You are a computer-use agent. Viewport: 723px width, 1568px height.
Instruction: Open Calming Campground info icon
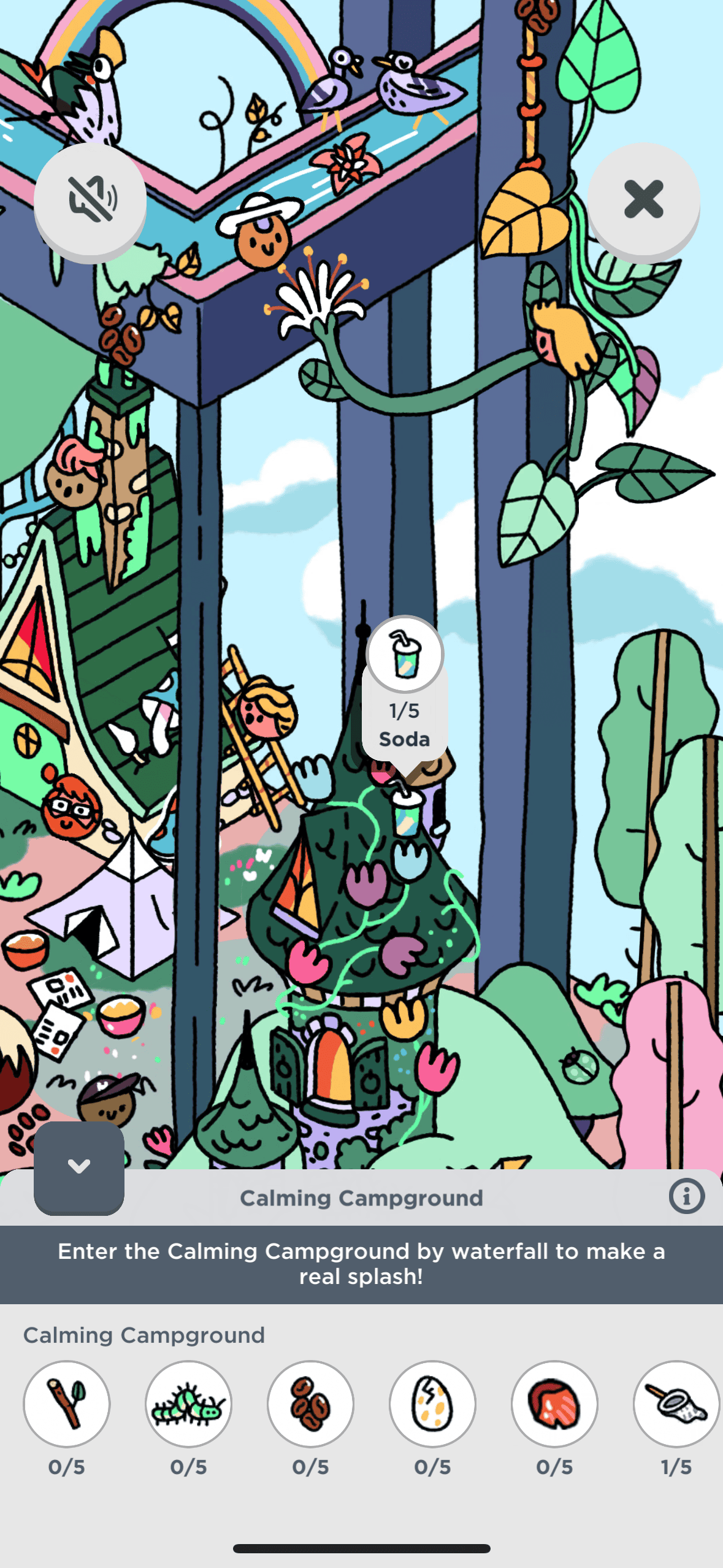pyautogui.click(x=686, y=1196)
